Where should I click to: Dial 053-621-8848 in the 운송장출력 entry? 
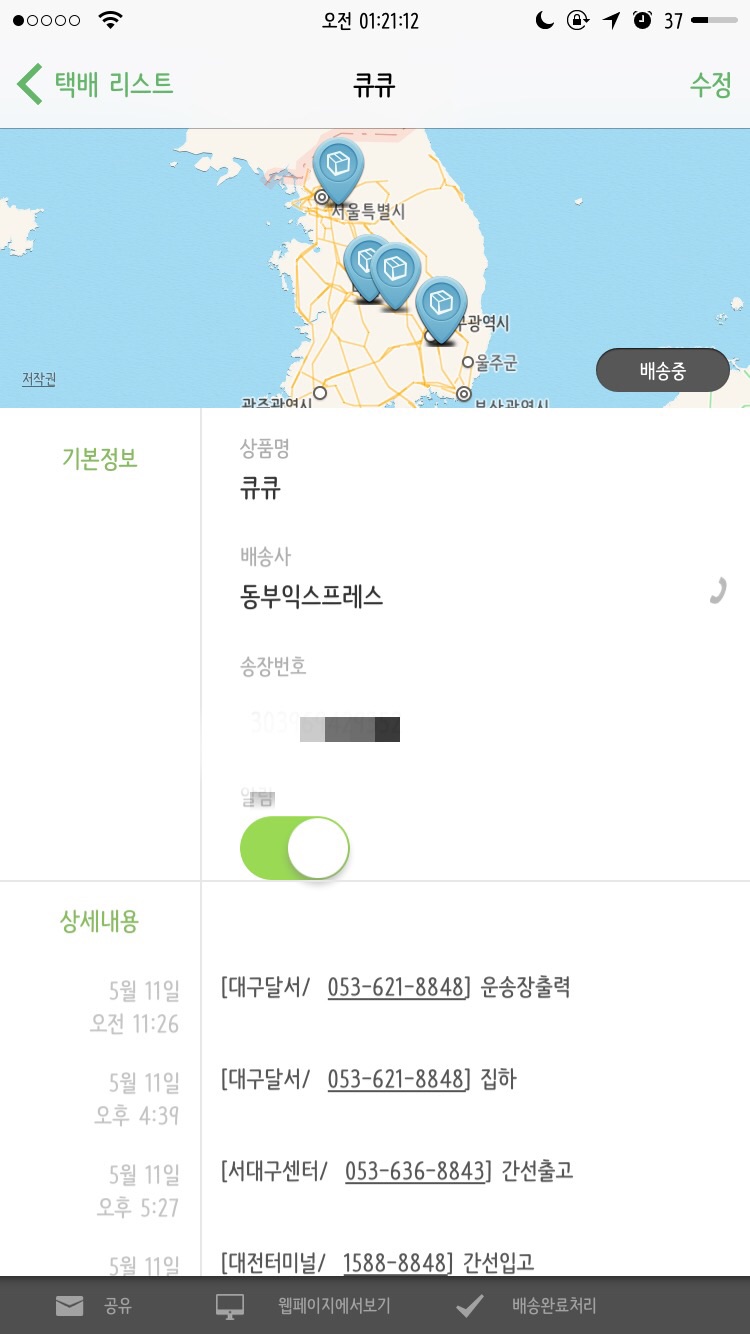click(x=397, y=988)
